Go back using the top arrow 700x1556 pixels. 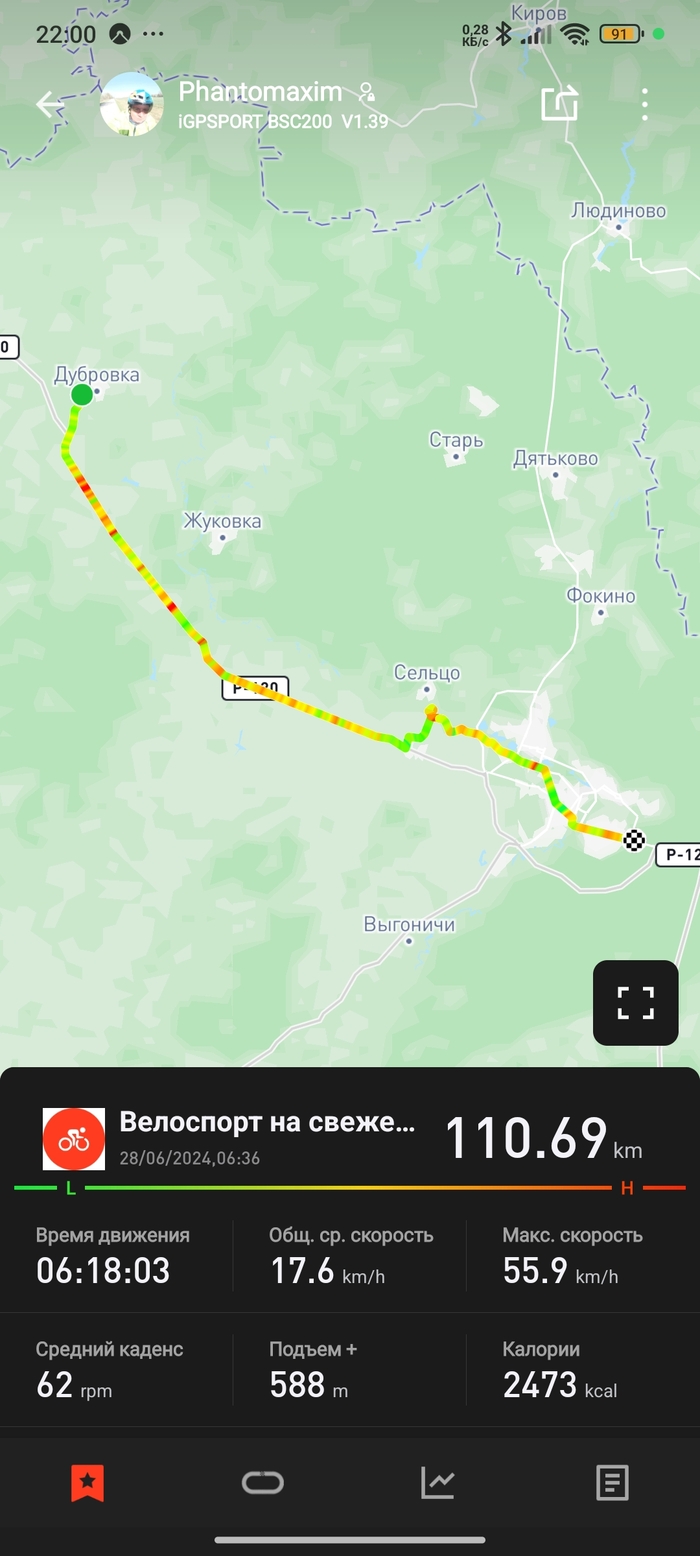[49, 104]
